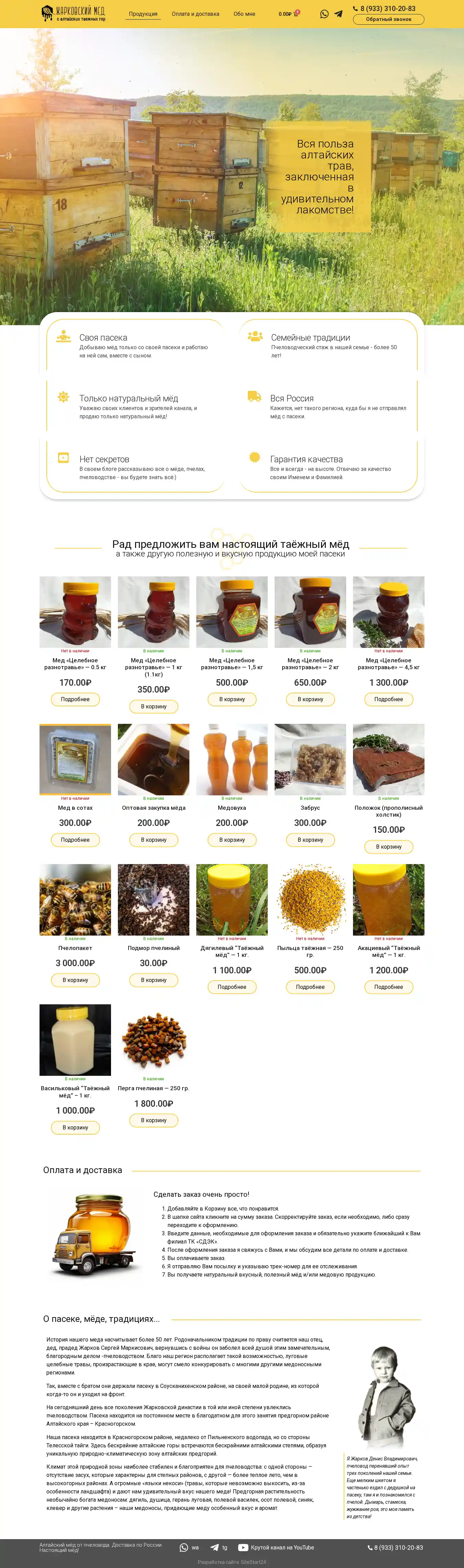View details for Пыльца таёжная 250 гр

click(310, 987)
